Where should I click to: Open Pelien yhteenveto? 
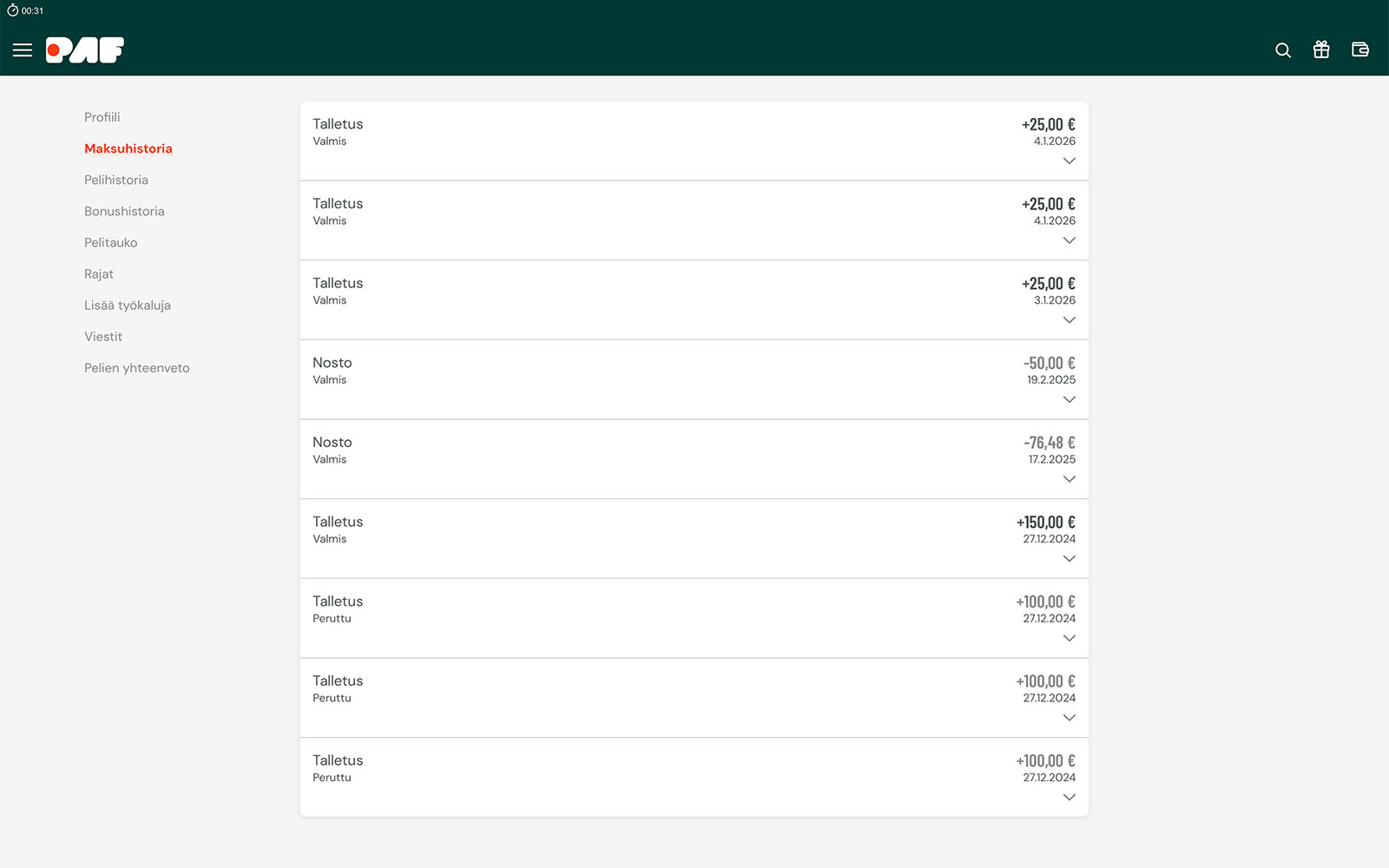137,367
